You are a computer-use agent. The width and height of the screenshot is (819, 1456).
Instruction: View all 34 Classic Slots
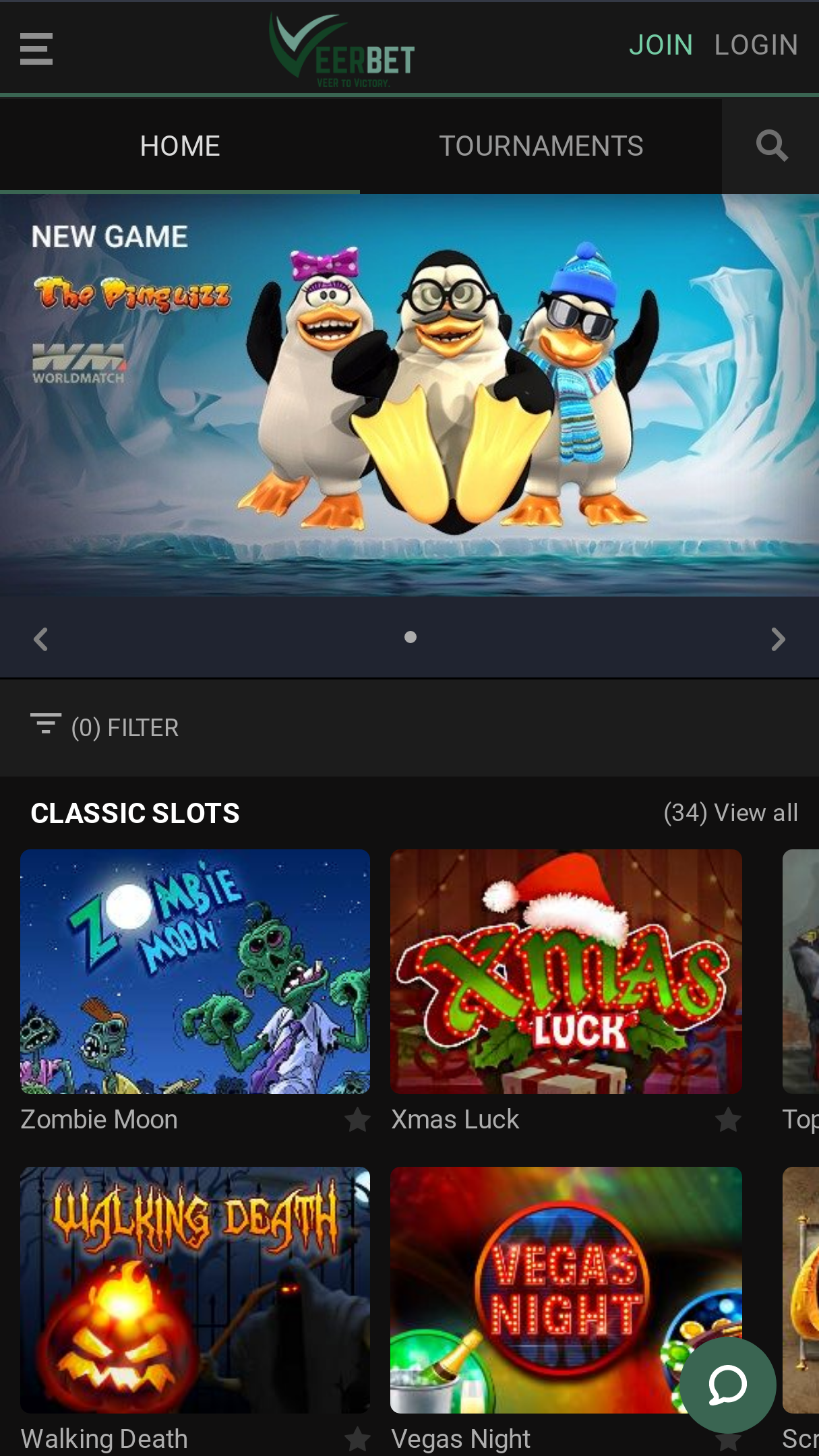pos(731,813)
